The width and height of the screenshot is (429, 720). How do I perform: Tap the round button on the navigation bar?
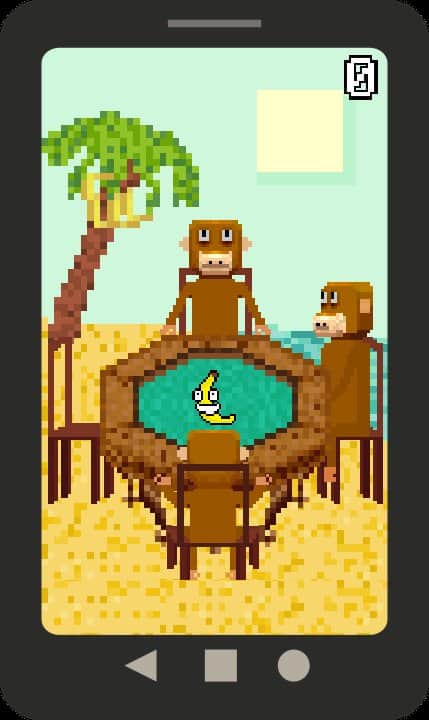click(294, 665)
